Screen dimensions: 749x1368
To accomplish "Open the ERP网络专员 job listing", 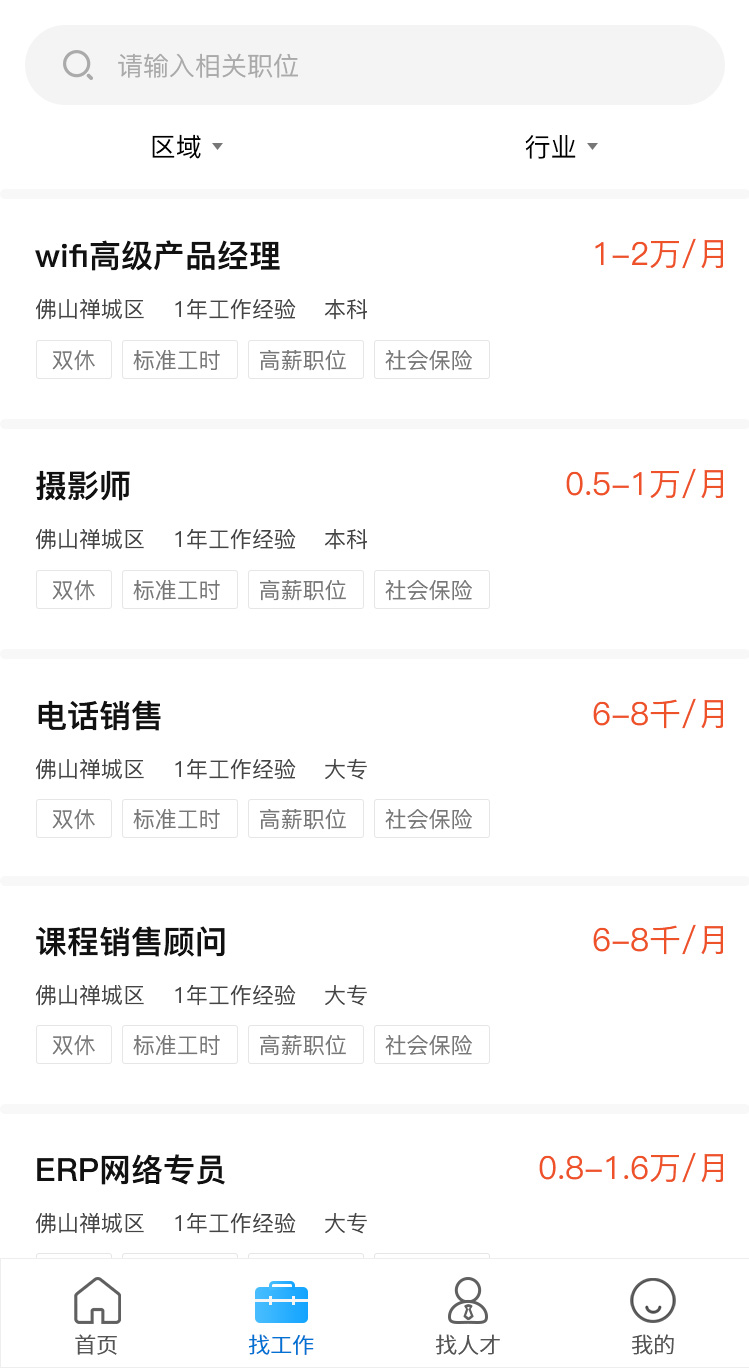I will point(131,1170).
